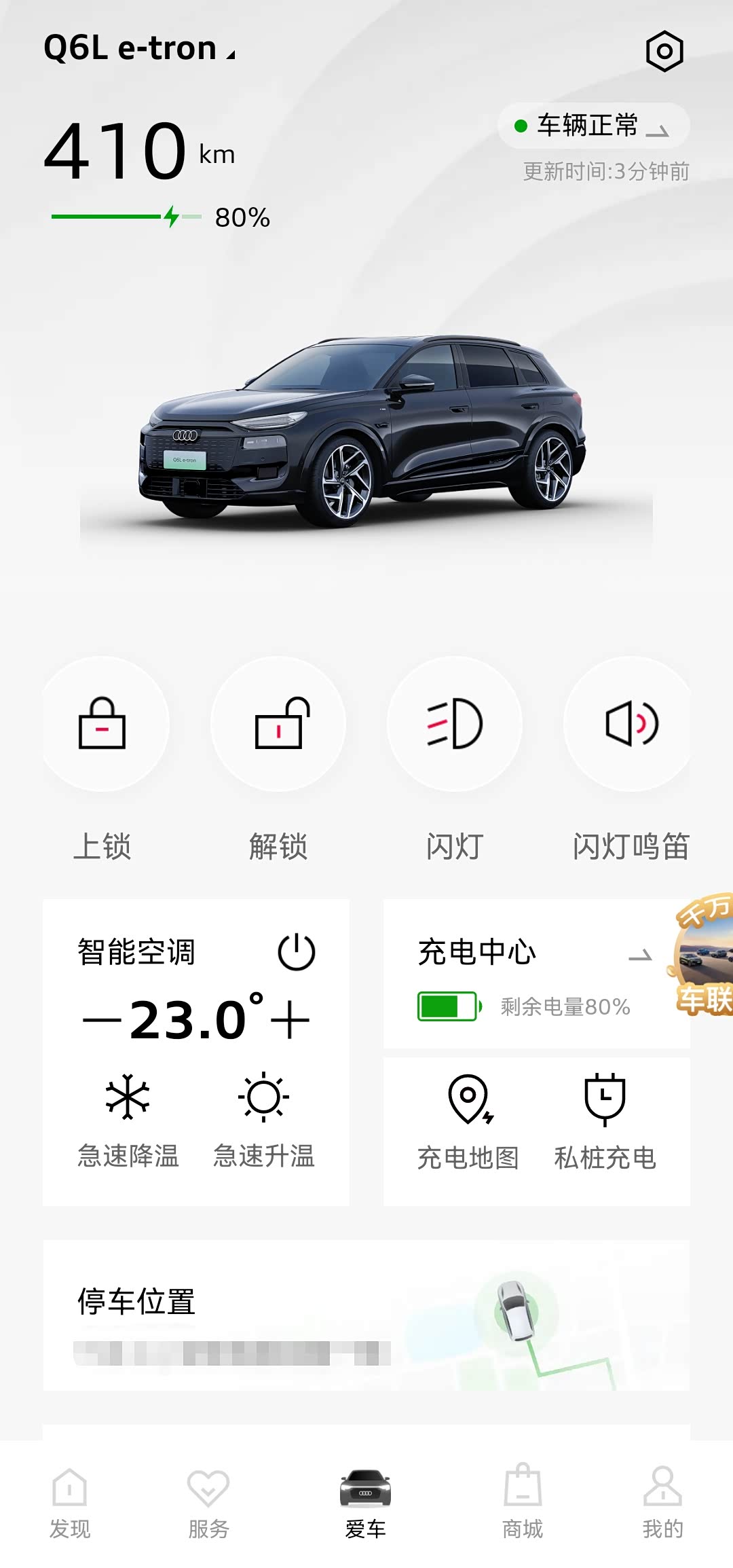Open the 车辆正常 vehicle status
Screen dimensions: 733x1568
(593, 126)
